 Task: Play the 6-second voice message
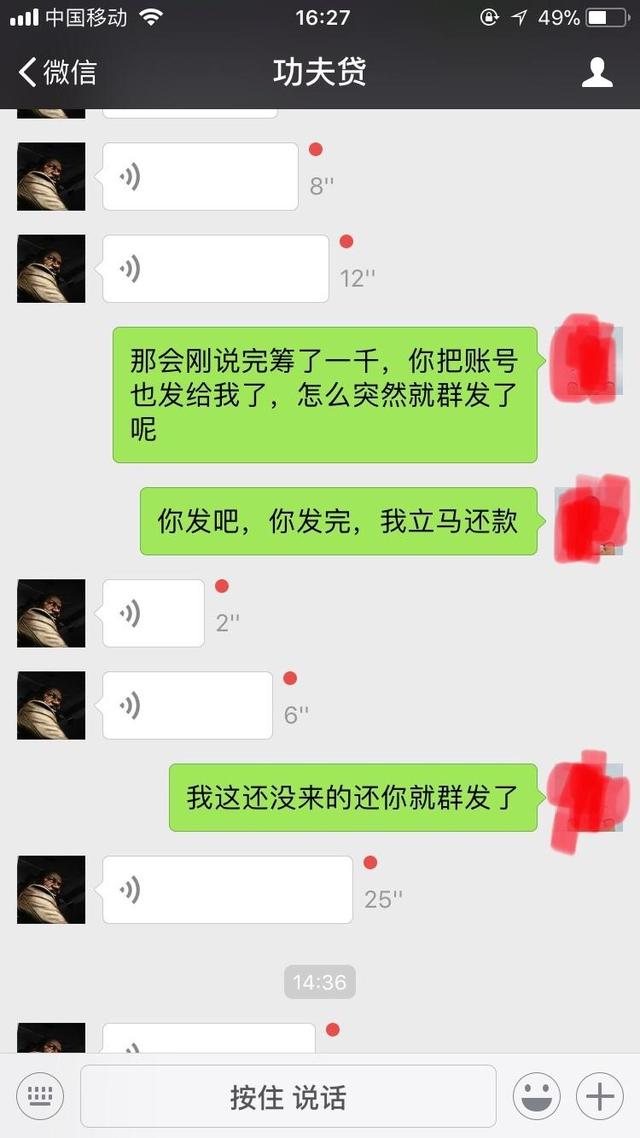click(187, 705)
